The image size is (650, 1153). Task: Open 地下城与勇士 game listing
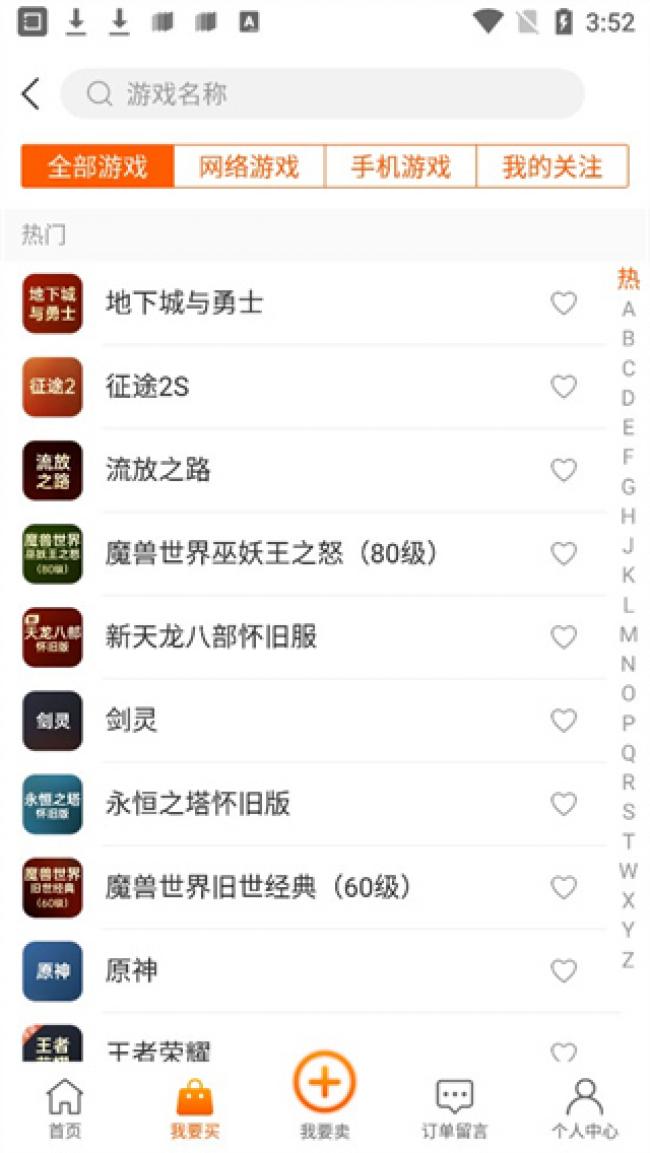(185, 303)
